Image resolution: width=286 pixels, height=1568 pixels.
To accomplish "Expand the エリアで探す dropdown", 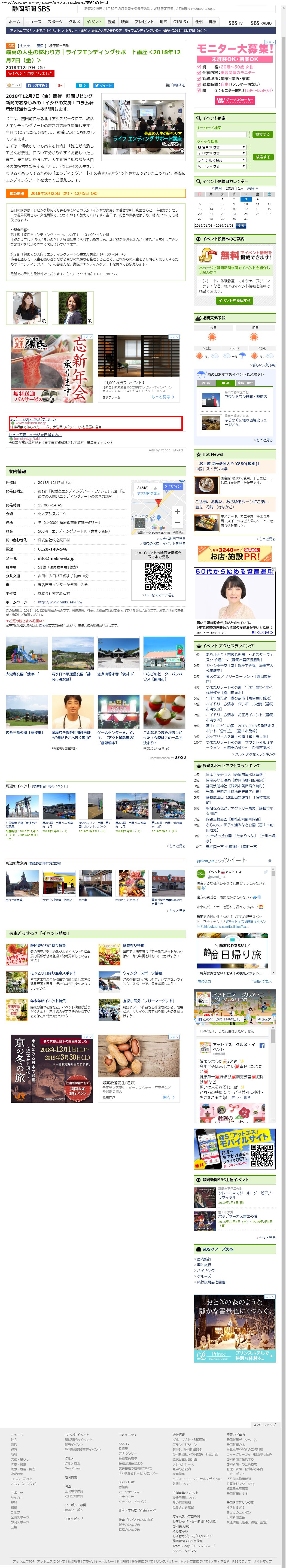I will (x=221, y=153).
